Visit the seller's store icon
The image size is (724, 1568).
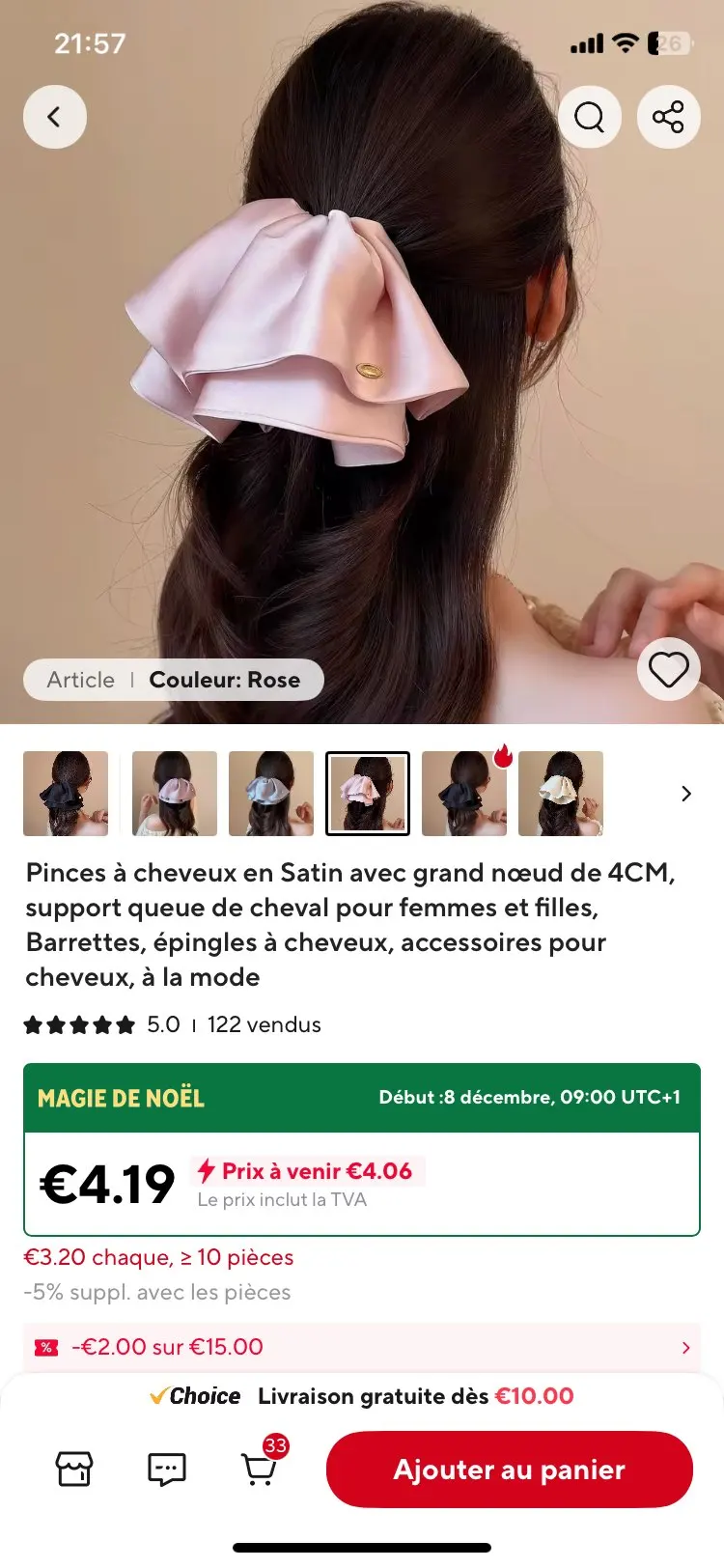click(x=74, y=1469)
